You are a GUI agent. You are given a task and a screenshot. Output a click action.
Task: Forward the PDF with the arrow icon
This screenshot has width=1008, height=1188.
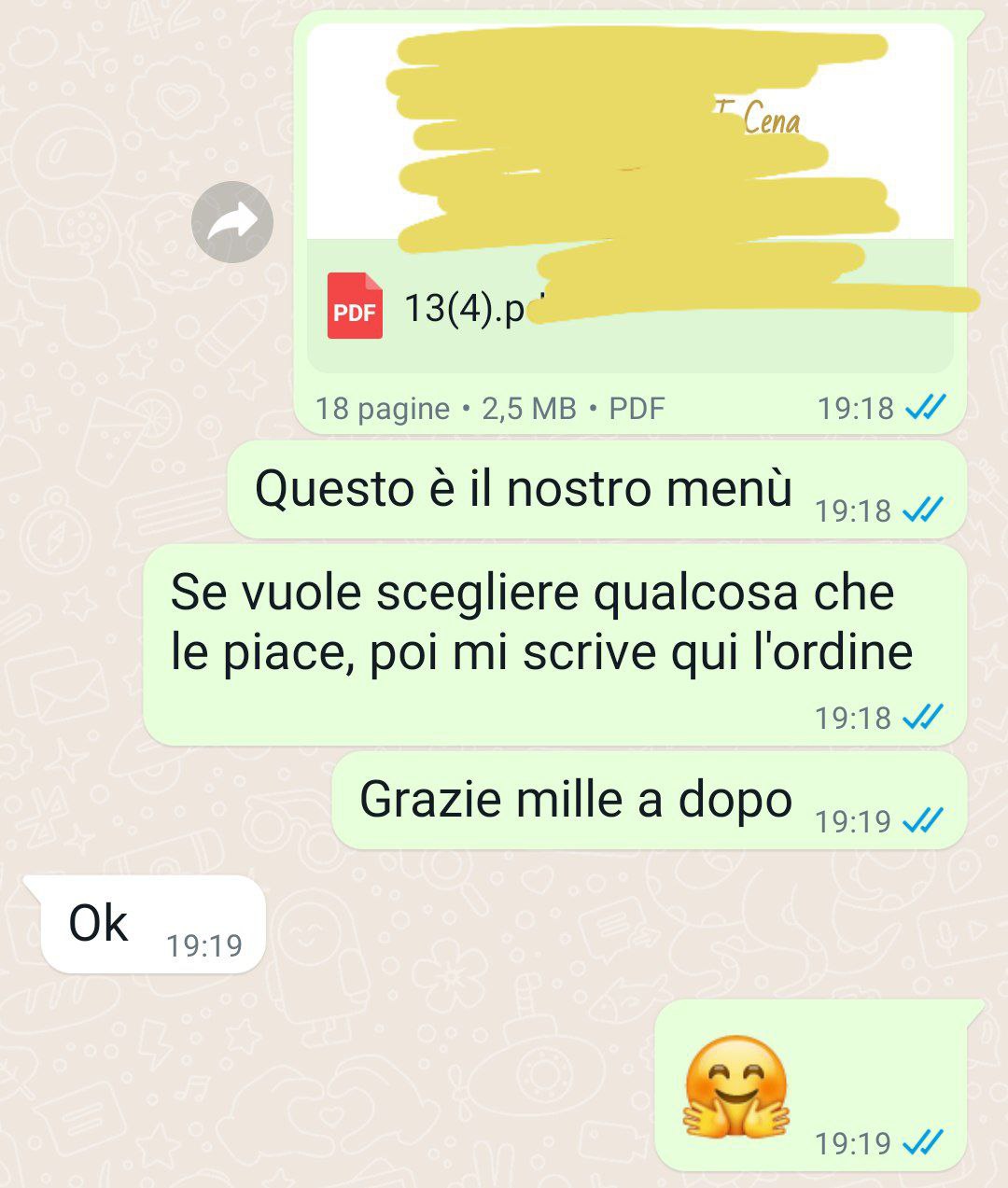click(231, 222)
